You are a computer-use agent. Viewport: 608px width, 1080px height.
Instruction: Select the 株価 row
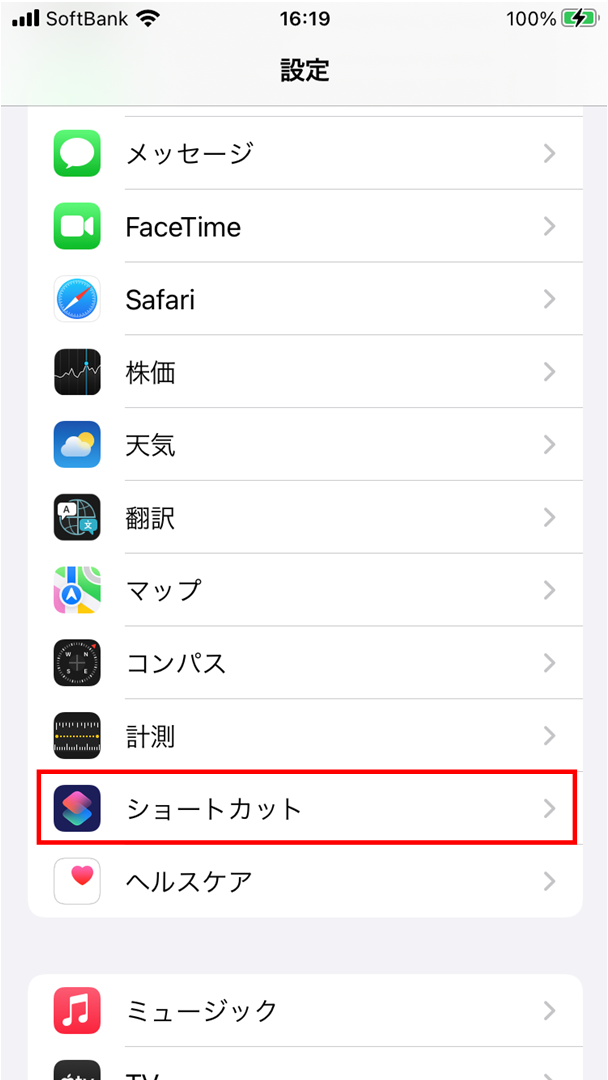click(x=304, y=373)
